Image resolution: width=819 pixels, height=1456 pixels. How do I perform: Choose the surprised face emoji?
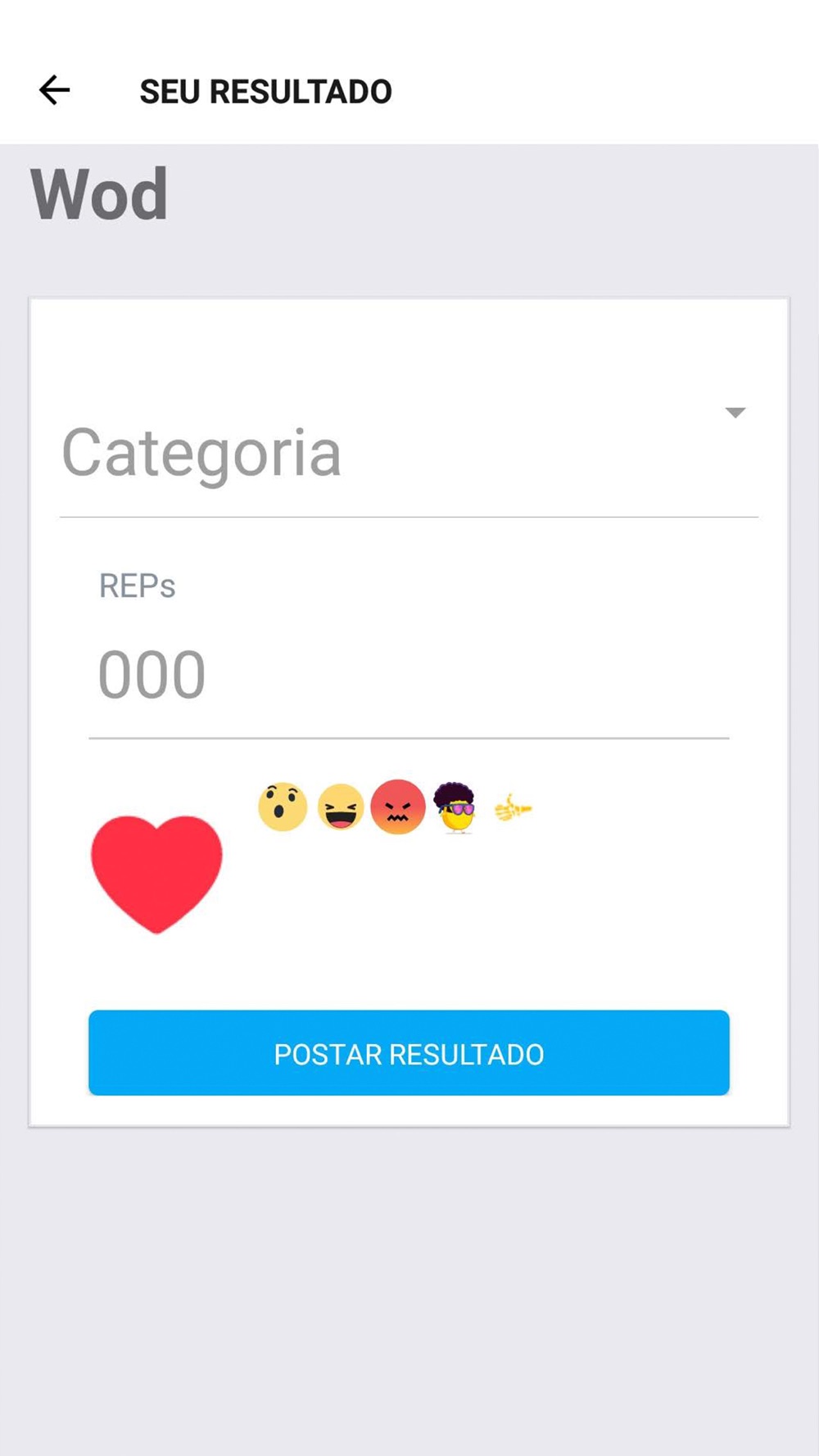pos(283,807)
